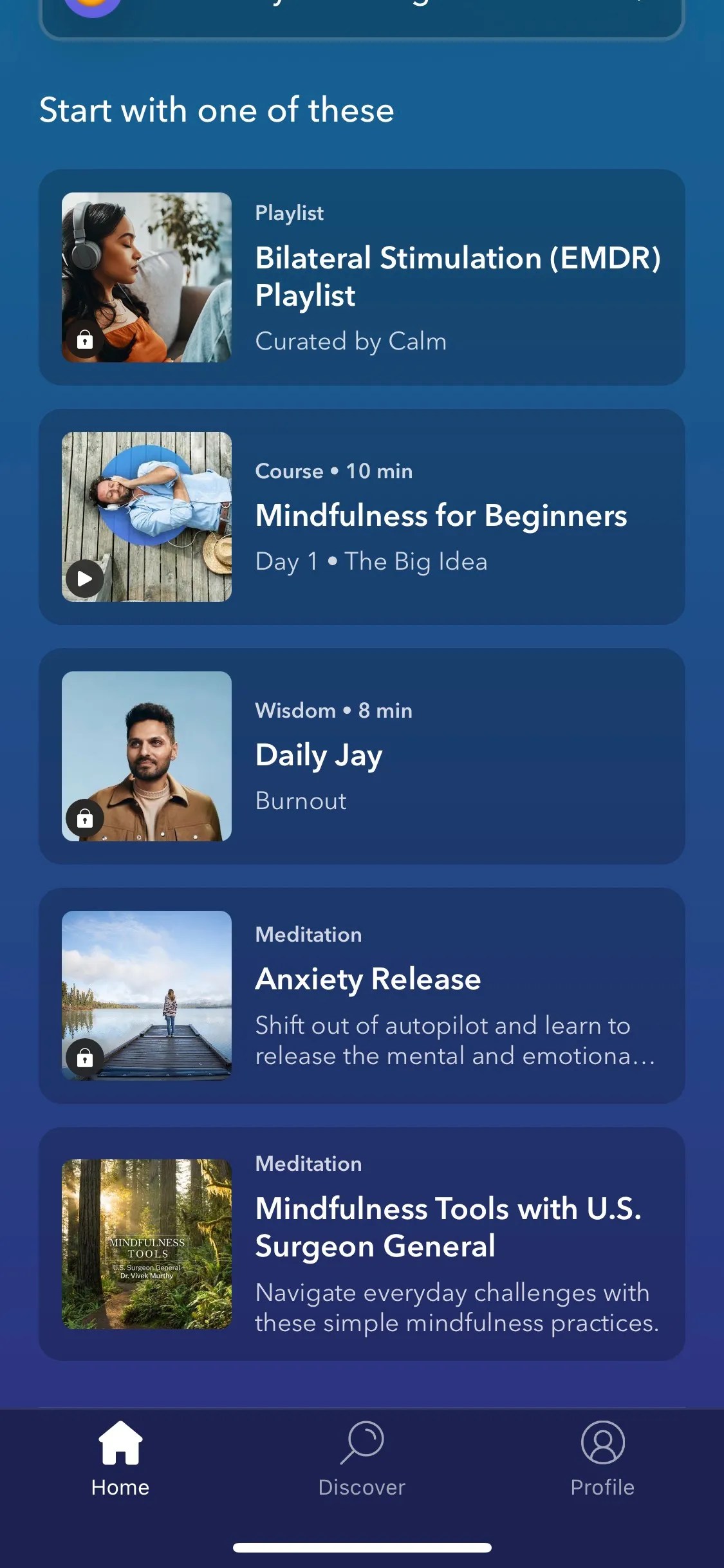This screenshot has width=724, height=1568.
Task: Tap the Curated by Calm label
Action: coord(351,341)
